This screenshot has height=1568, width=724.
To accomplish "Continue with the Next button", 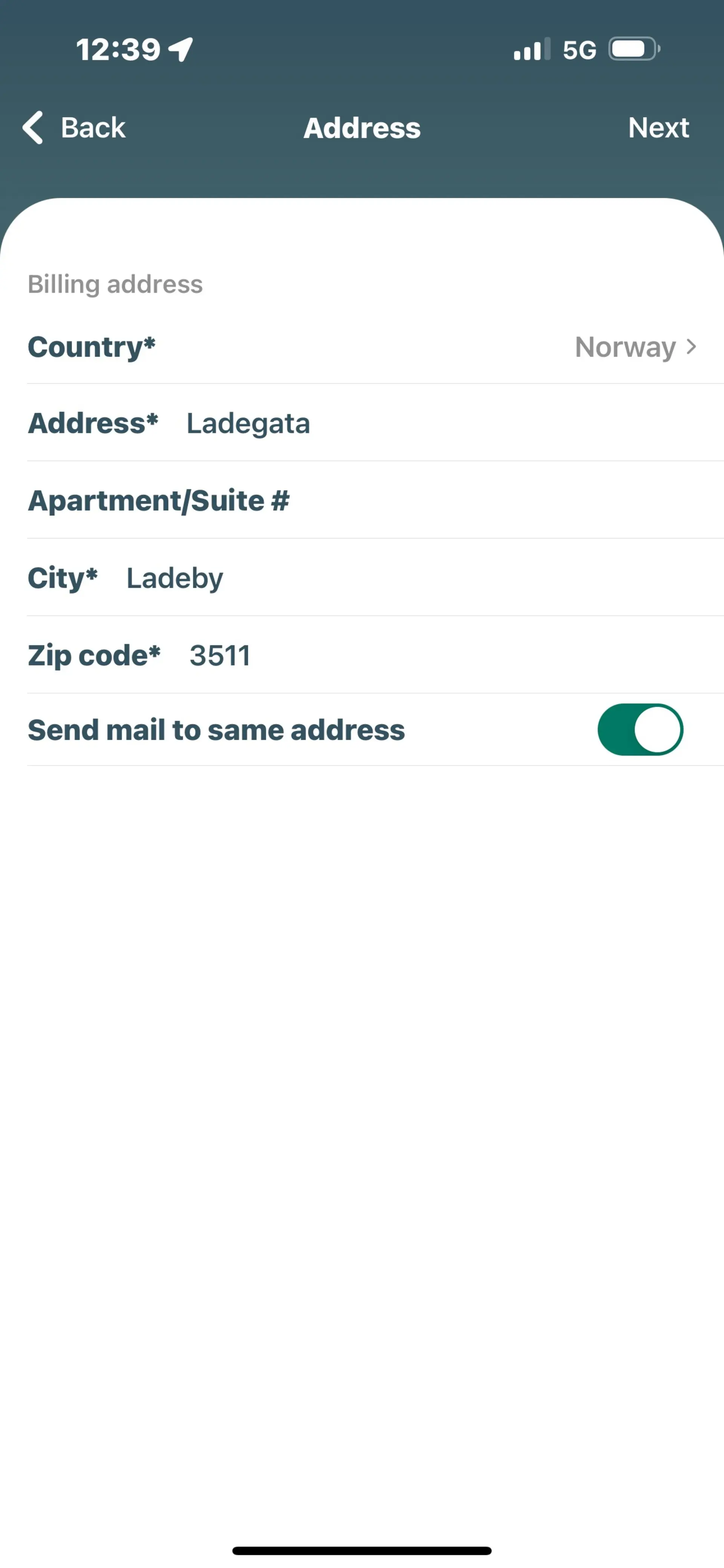I will tap(658, 128).
